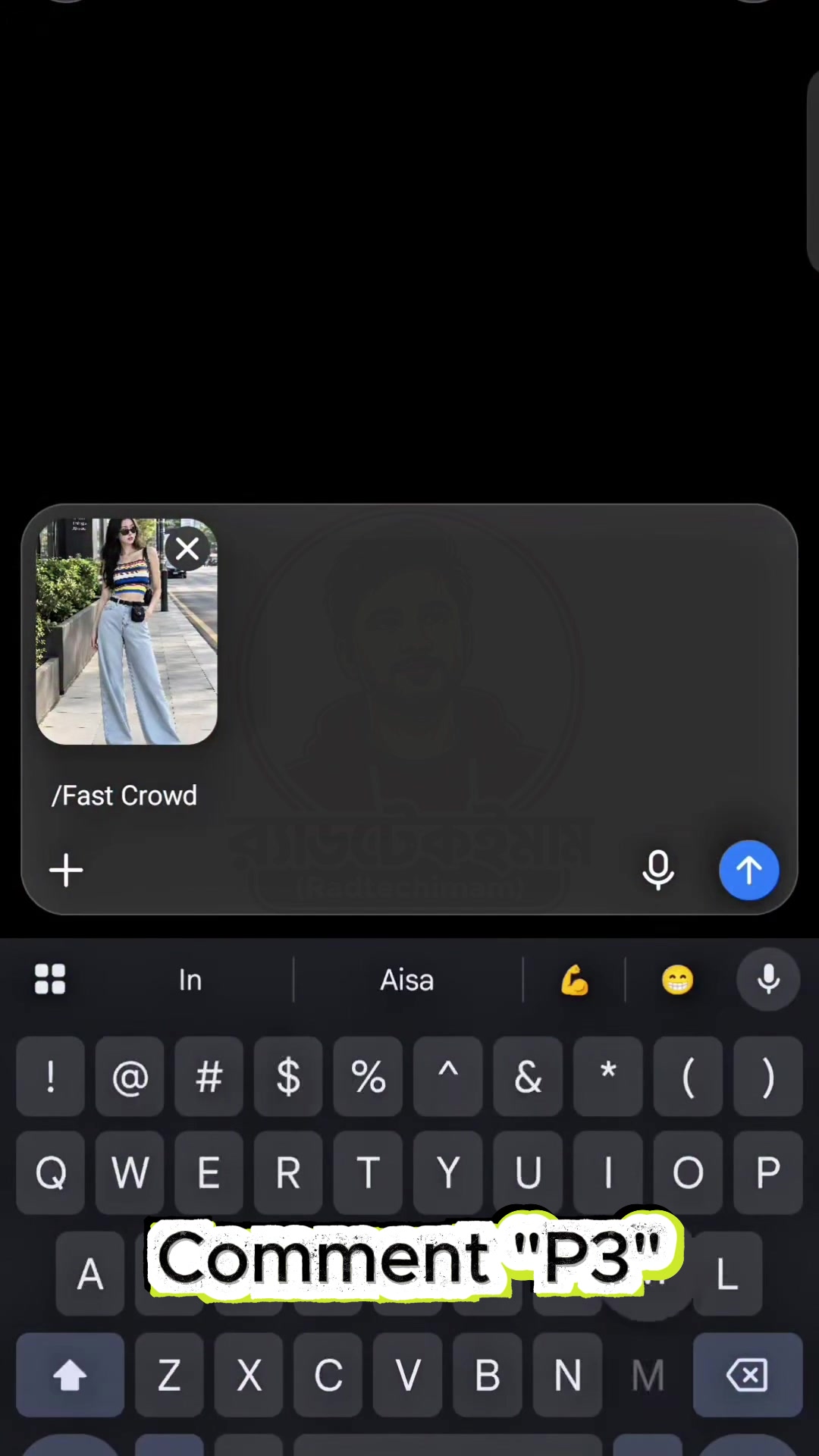
Task: Tap the plus icon to add attachment
Action: tap(66, 870)
